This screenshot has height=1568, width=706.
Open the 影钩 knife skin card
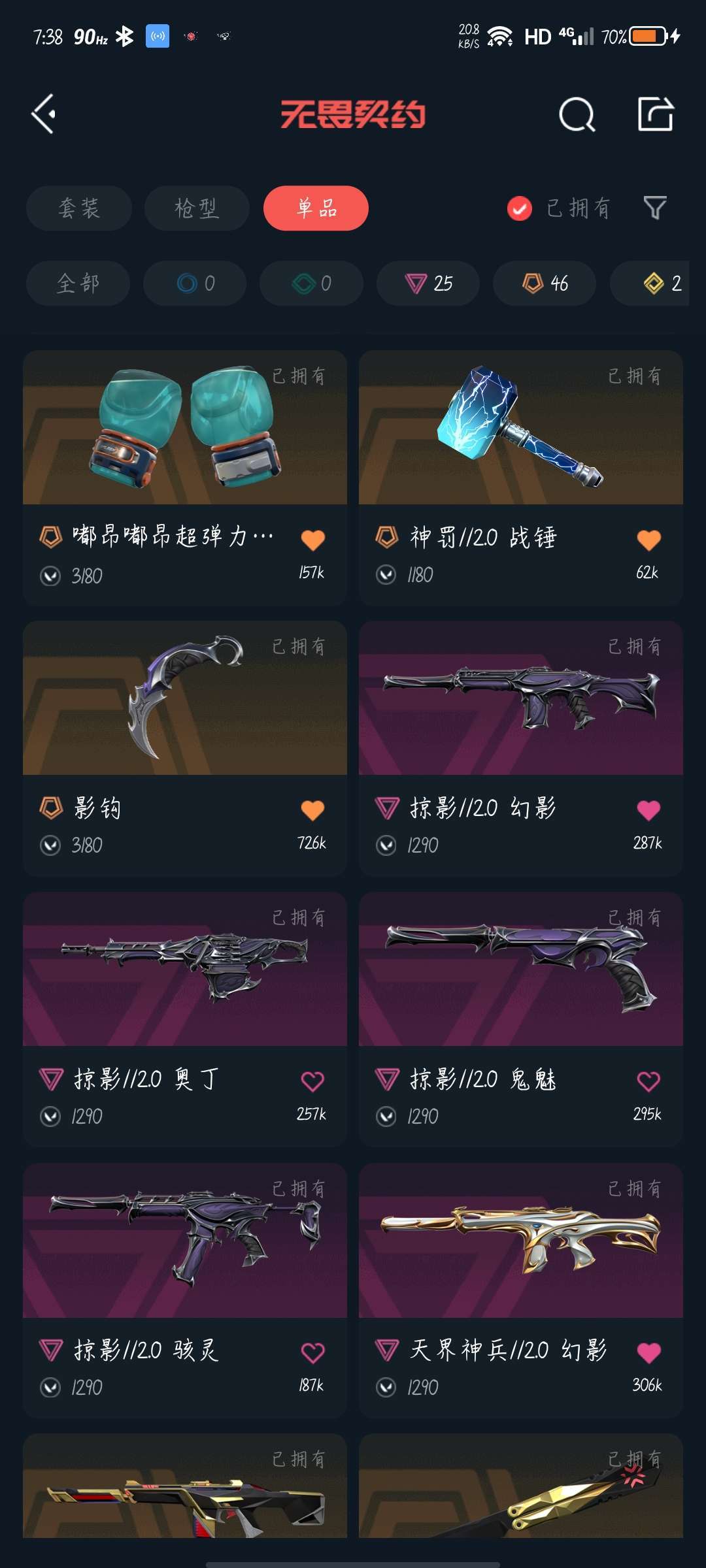point(185,749)
